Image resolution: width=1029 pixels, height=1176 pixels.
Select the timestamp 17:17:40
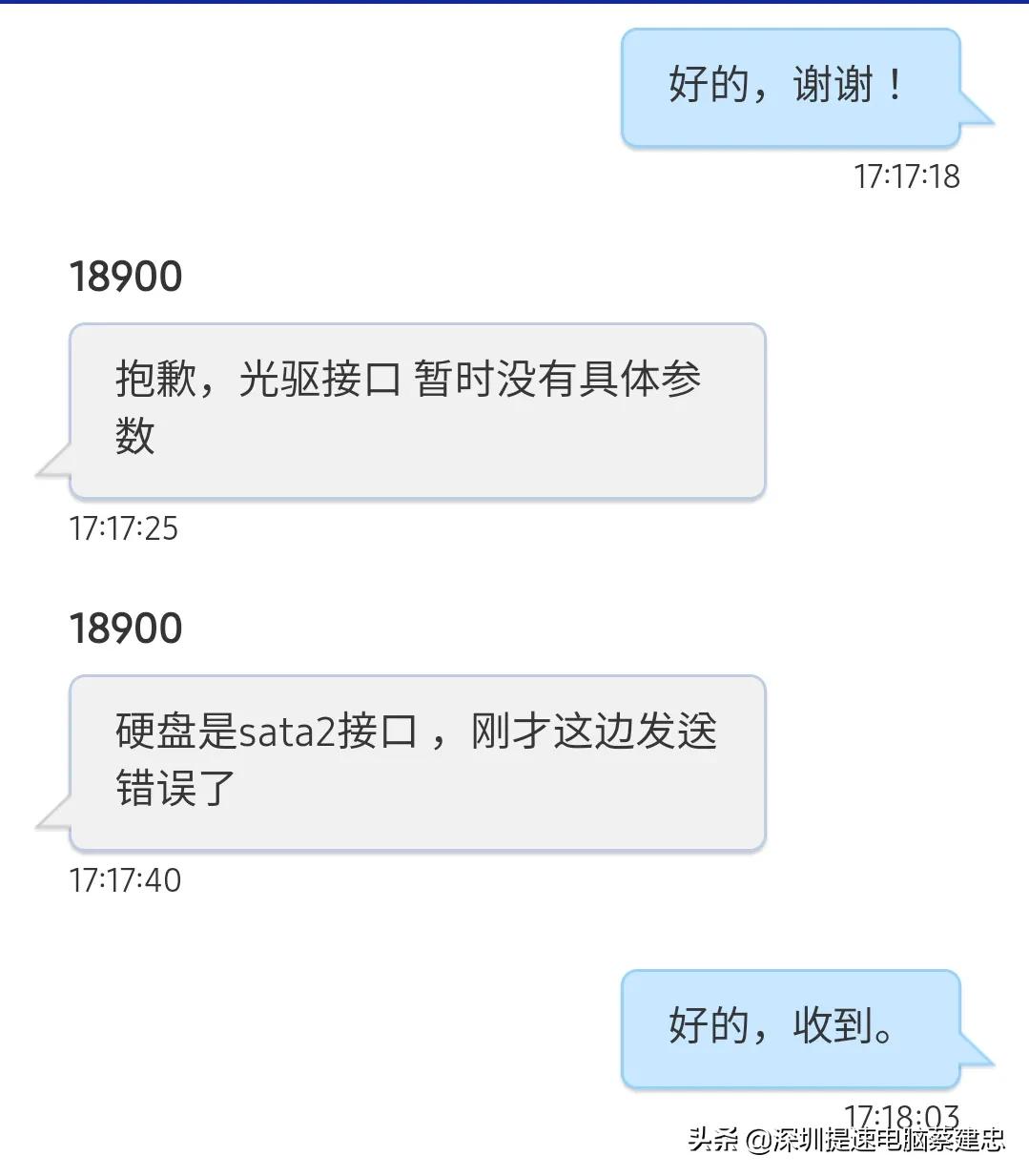(125, 880)
